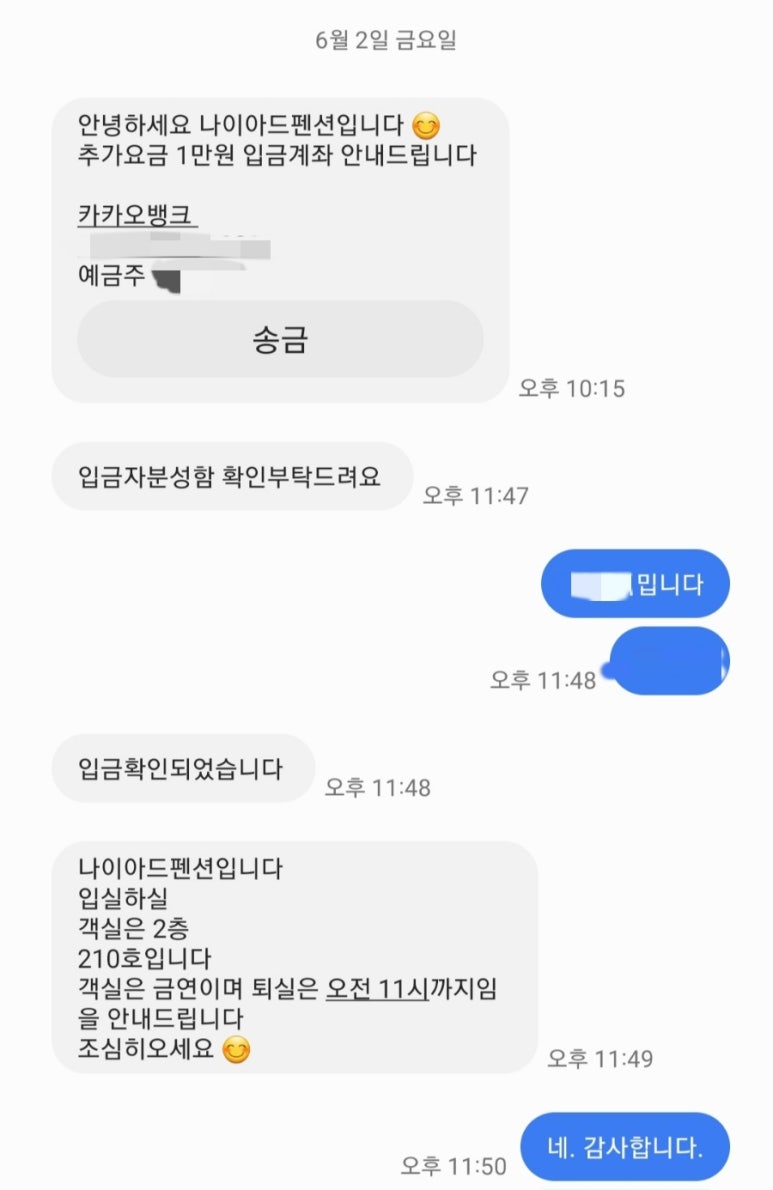Tap the underlined 오전 11시 time link
This screenshot has width=773, height=1190.
tap(378, 989)
